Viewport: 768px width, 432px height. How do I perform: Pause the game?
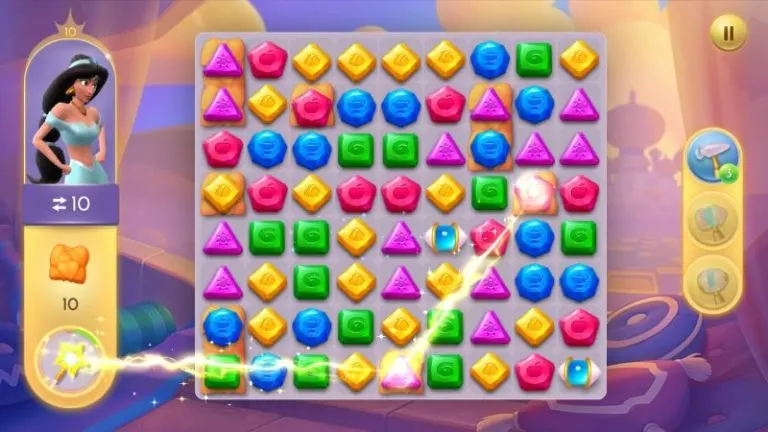pos(728,33)
